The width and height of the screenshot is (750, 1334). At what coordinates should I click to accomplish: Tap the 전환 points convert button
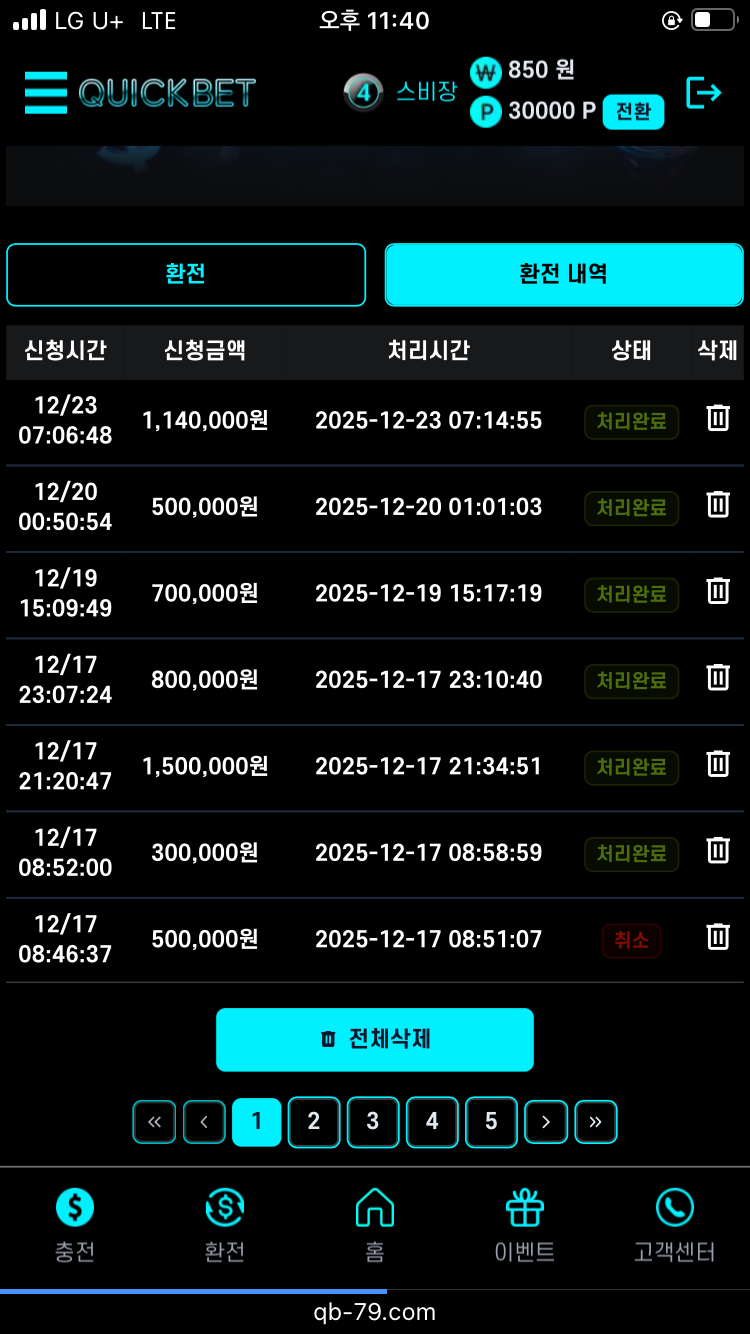pos(633,111)
